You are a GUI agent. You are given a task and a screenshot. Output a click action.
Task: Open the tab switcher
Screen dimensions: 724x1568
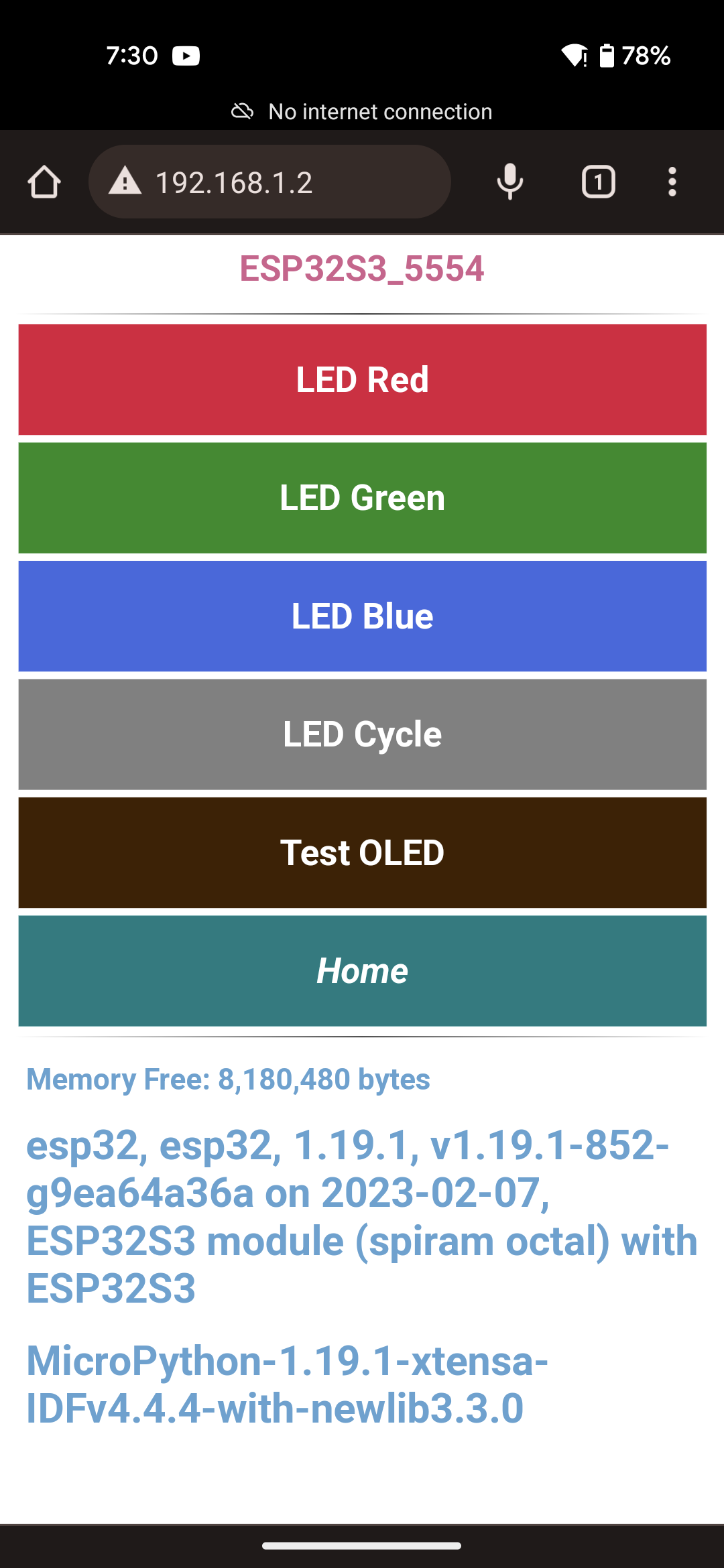click(599, 182)
